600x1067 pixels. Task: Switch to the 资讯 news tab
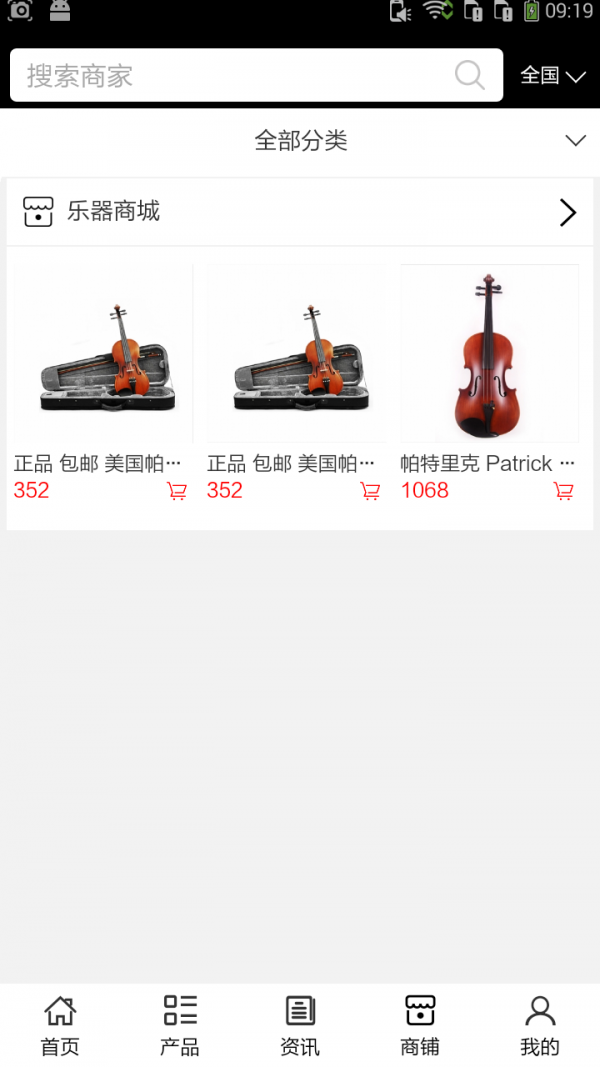point(300,1025)
